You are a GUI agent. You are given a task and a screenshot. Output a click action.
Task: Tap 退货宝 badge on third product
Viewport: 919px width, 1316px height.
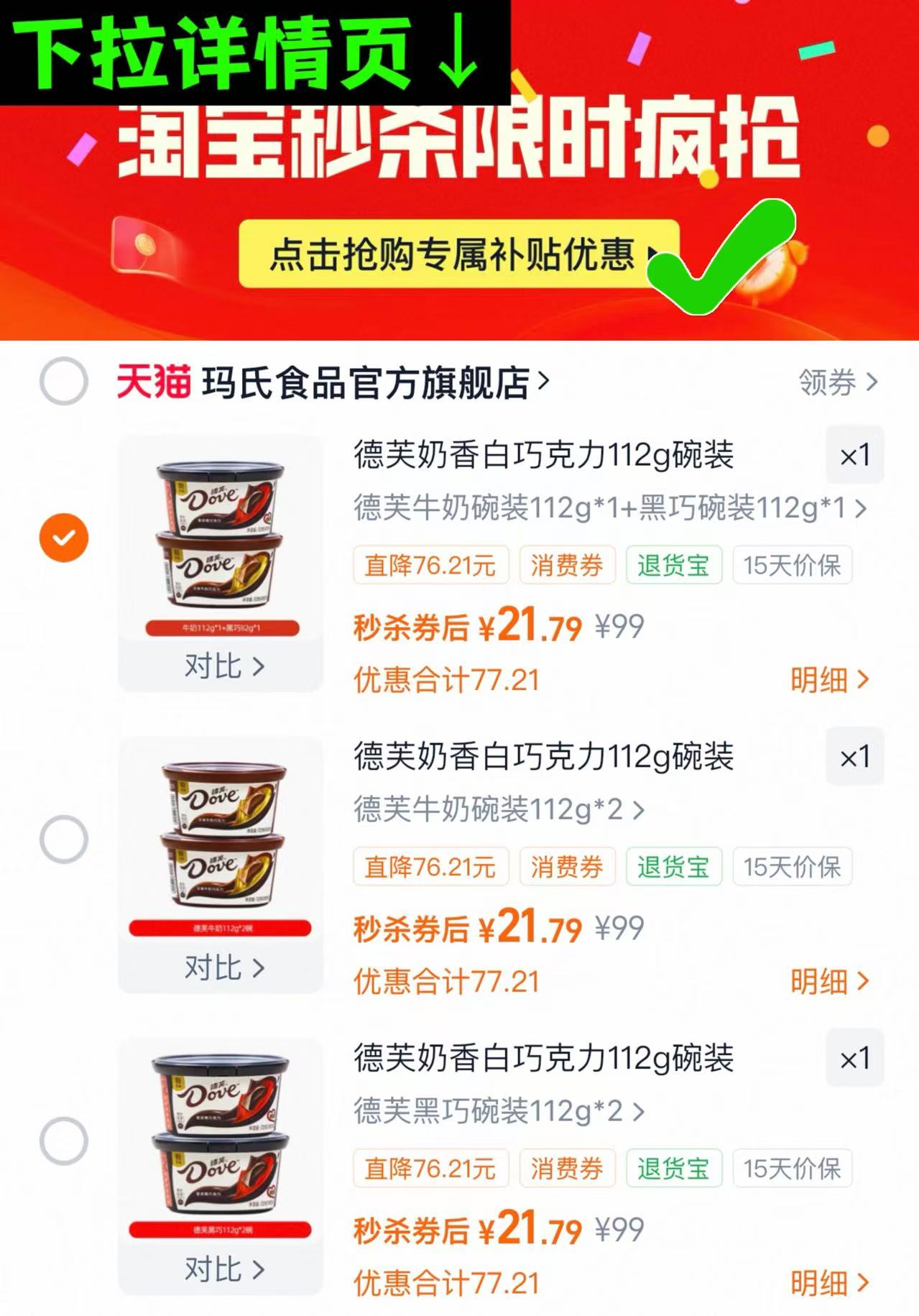tap(672, 1168)
